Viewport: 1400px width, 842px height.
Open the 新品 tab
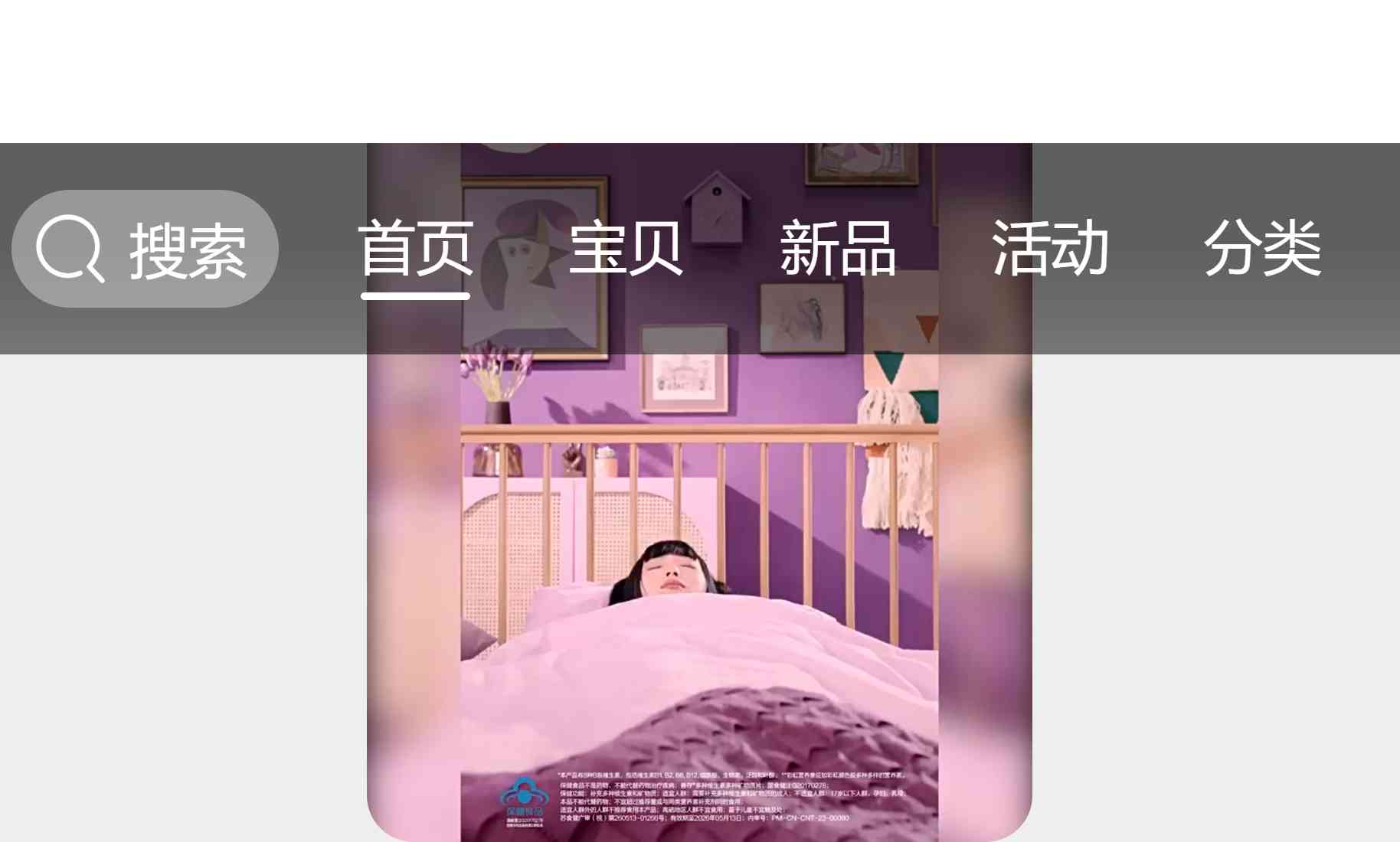point(837,249)
